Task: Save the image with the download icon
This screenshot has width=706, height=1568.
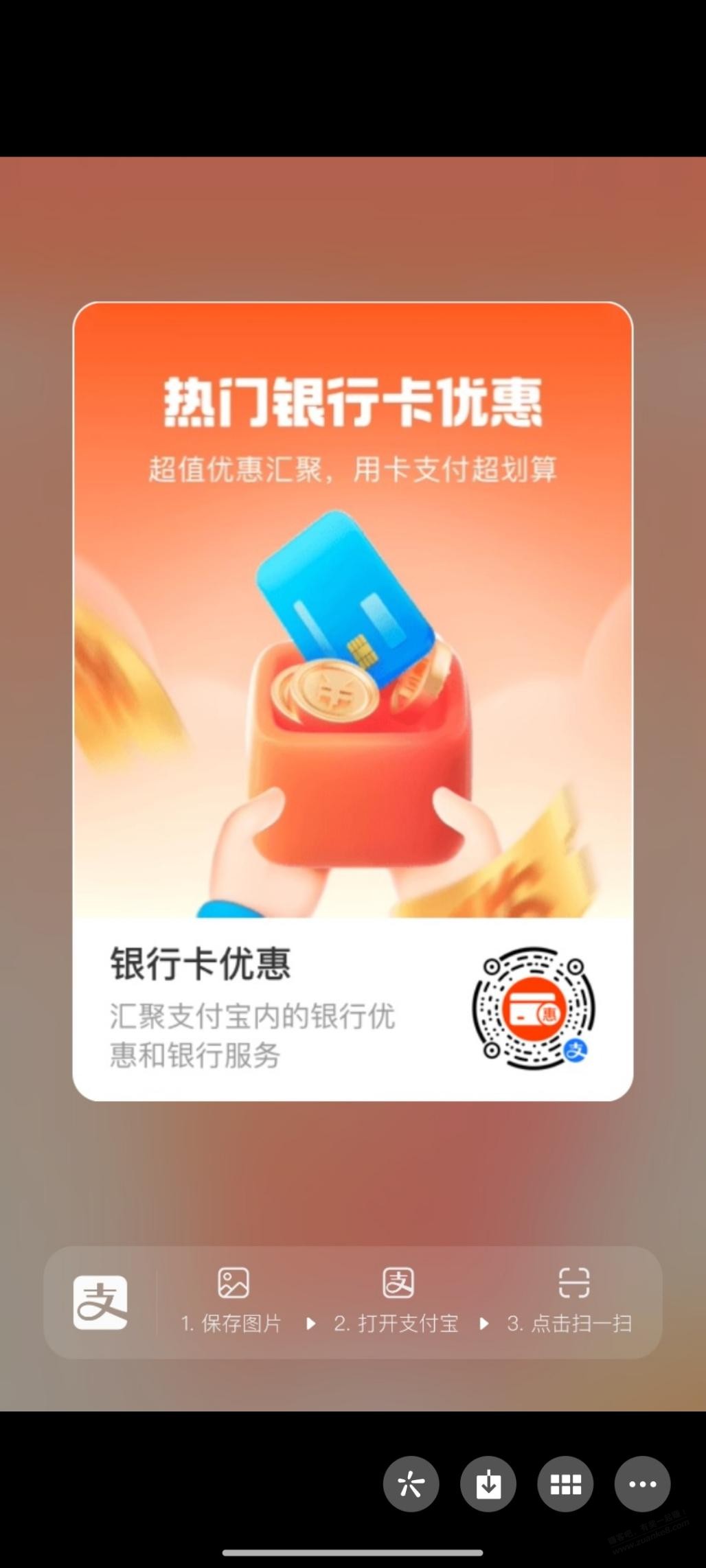Action: (x=488, y=1484)
